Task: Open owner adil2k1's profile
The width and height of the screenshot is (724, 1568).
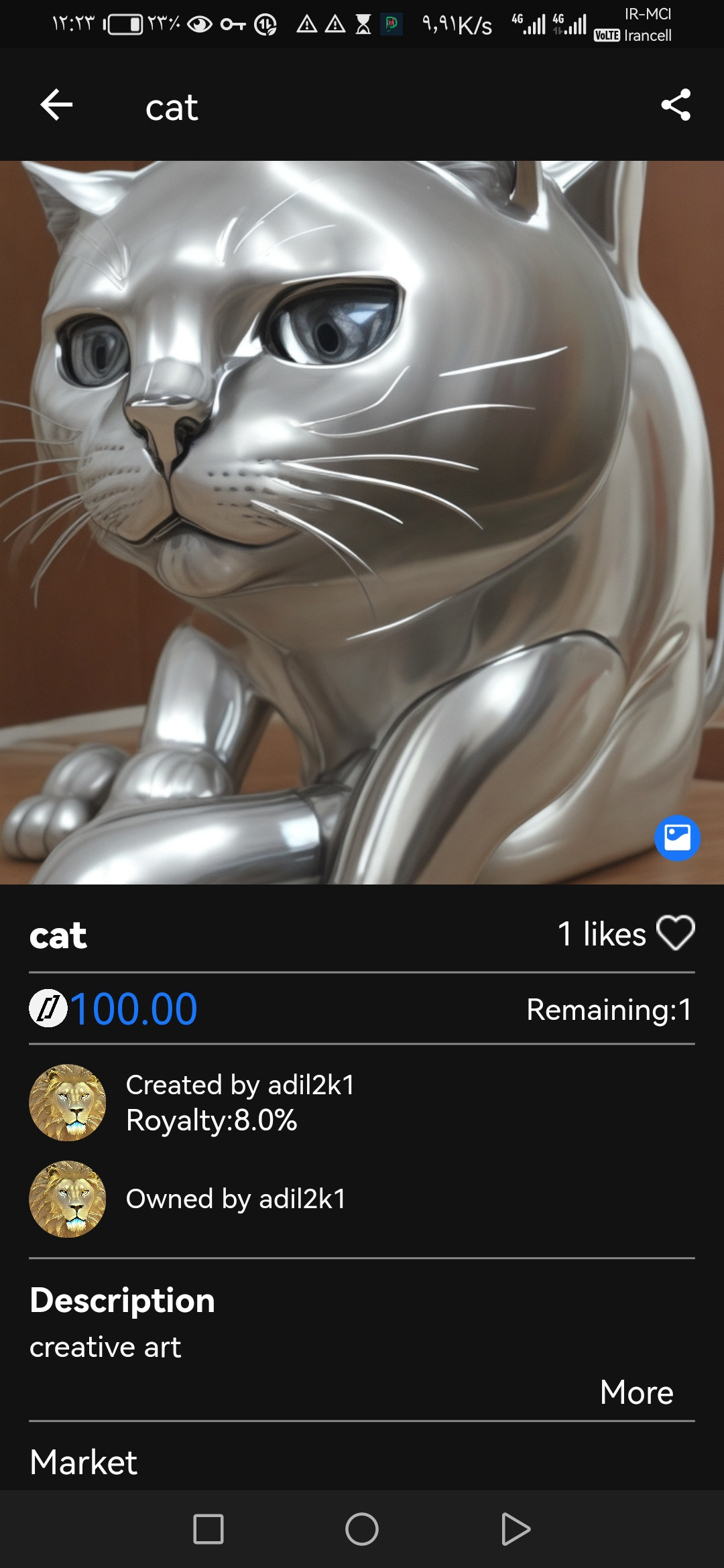Action: tap(67, 1199)
